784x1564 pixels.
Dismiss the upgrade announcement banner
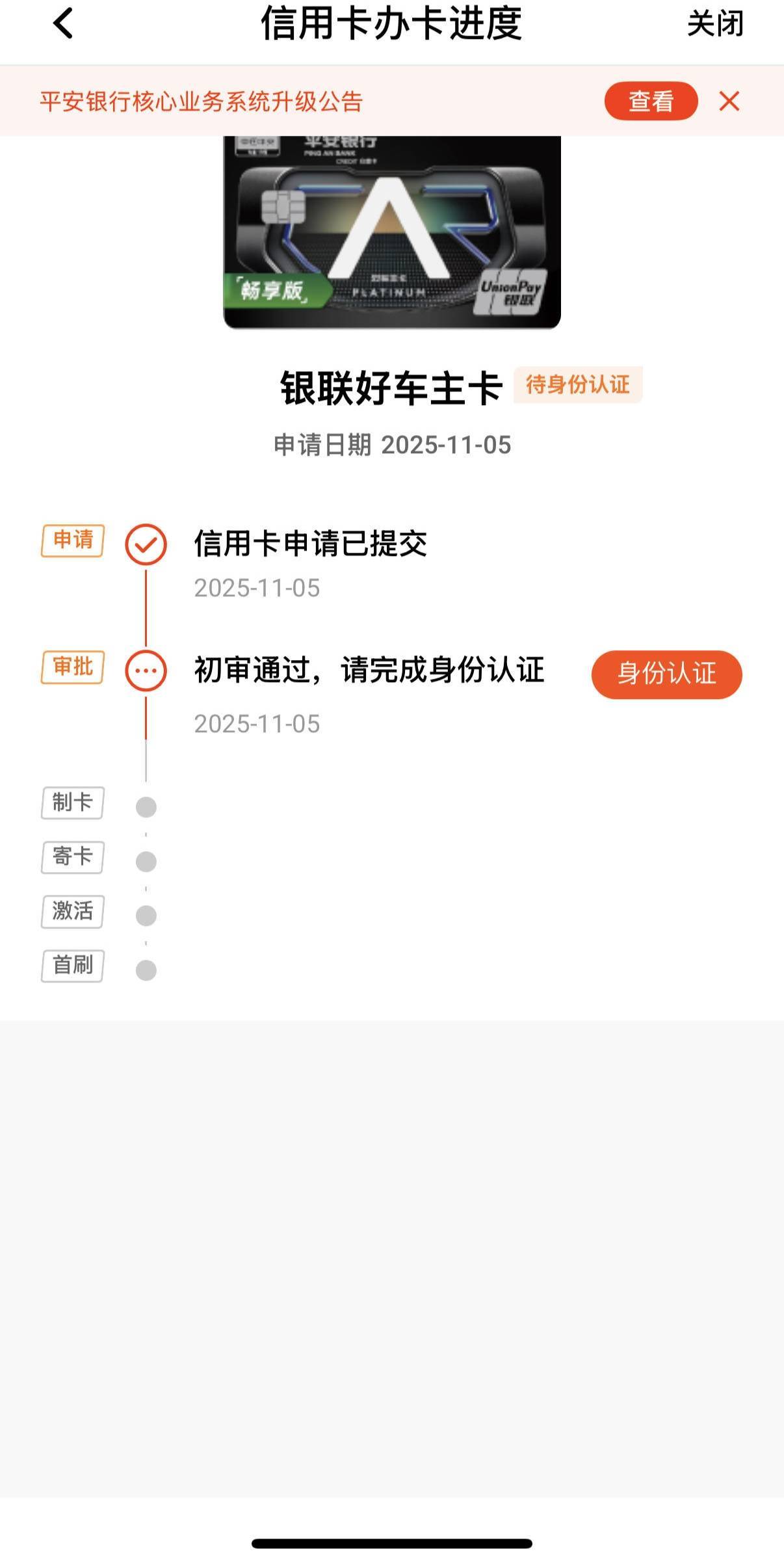729,101
